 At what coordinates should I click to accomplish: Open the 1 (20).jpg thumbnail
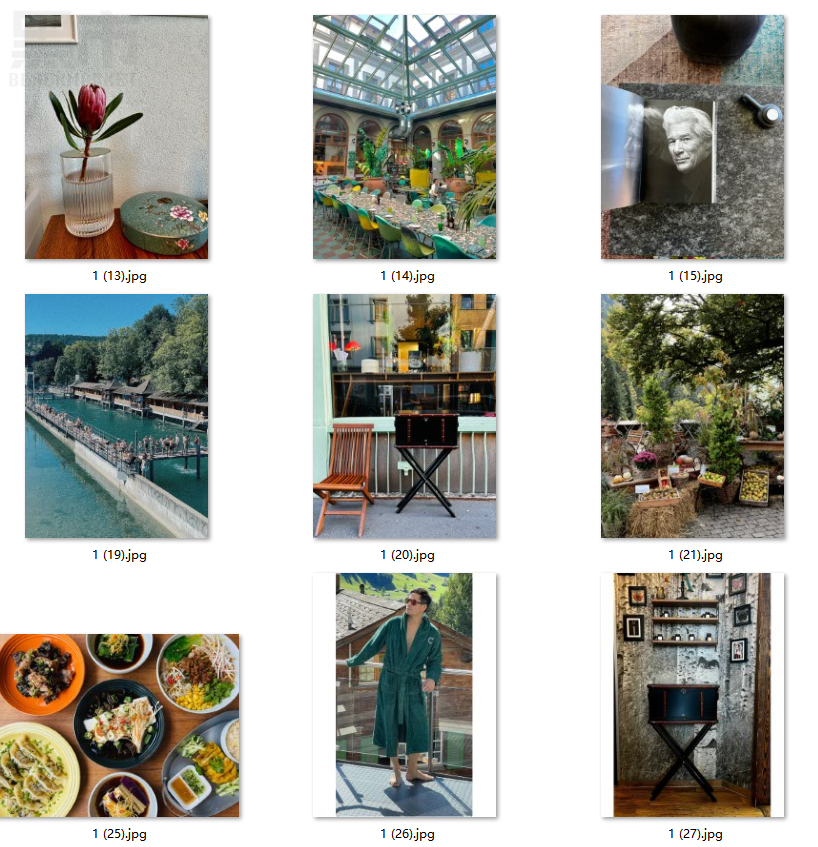[x=404, y=416]
